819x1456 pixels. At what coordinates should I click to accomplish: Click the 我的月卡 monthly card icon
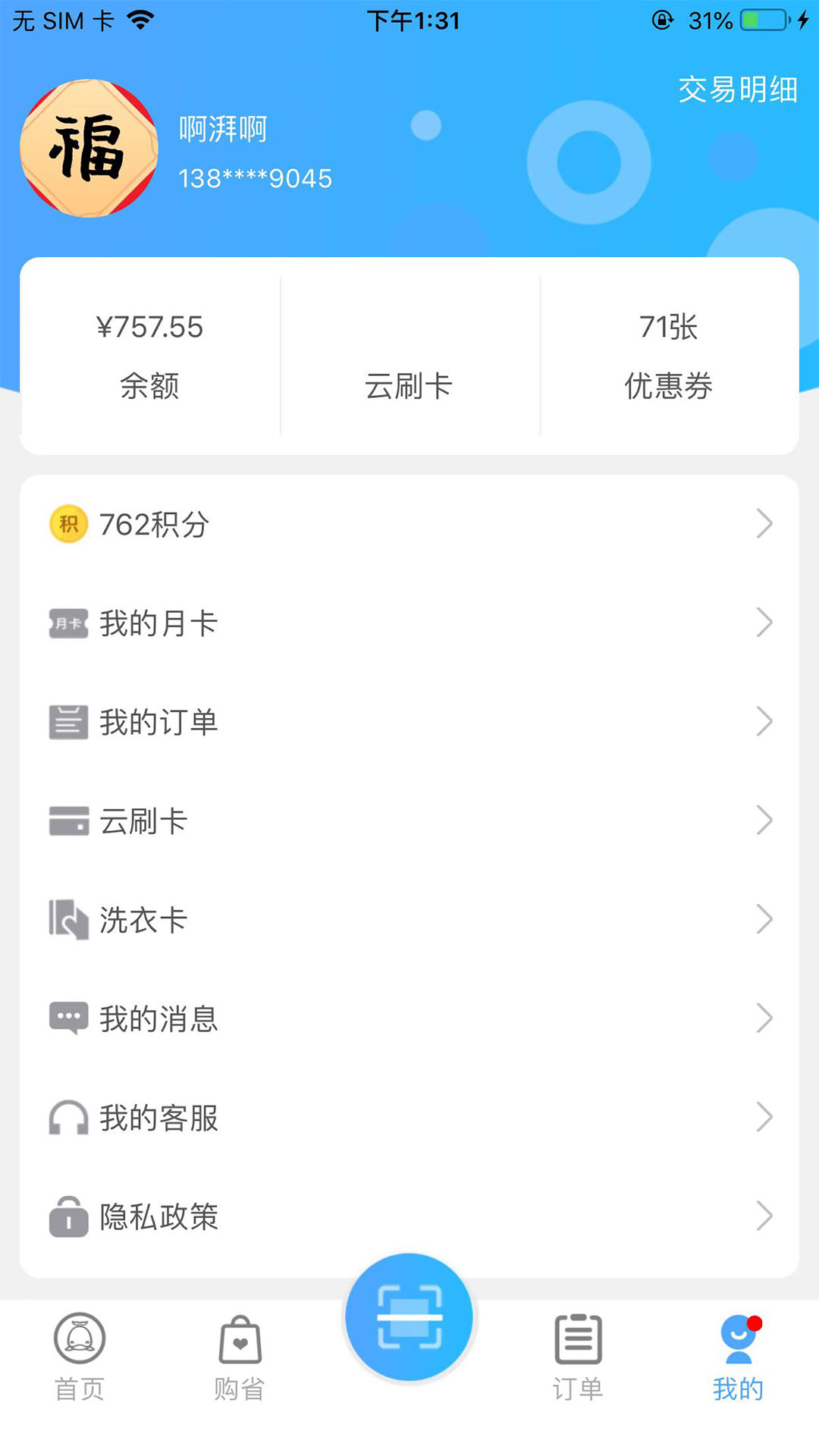click(x=69, y=623)
